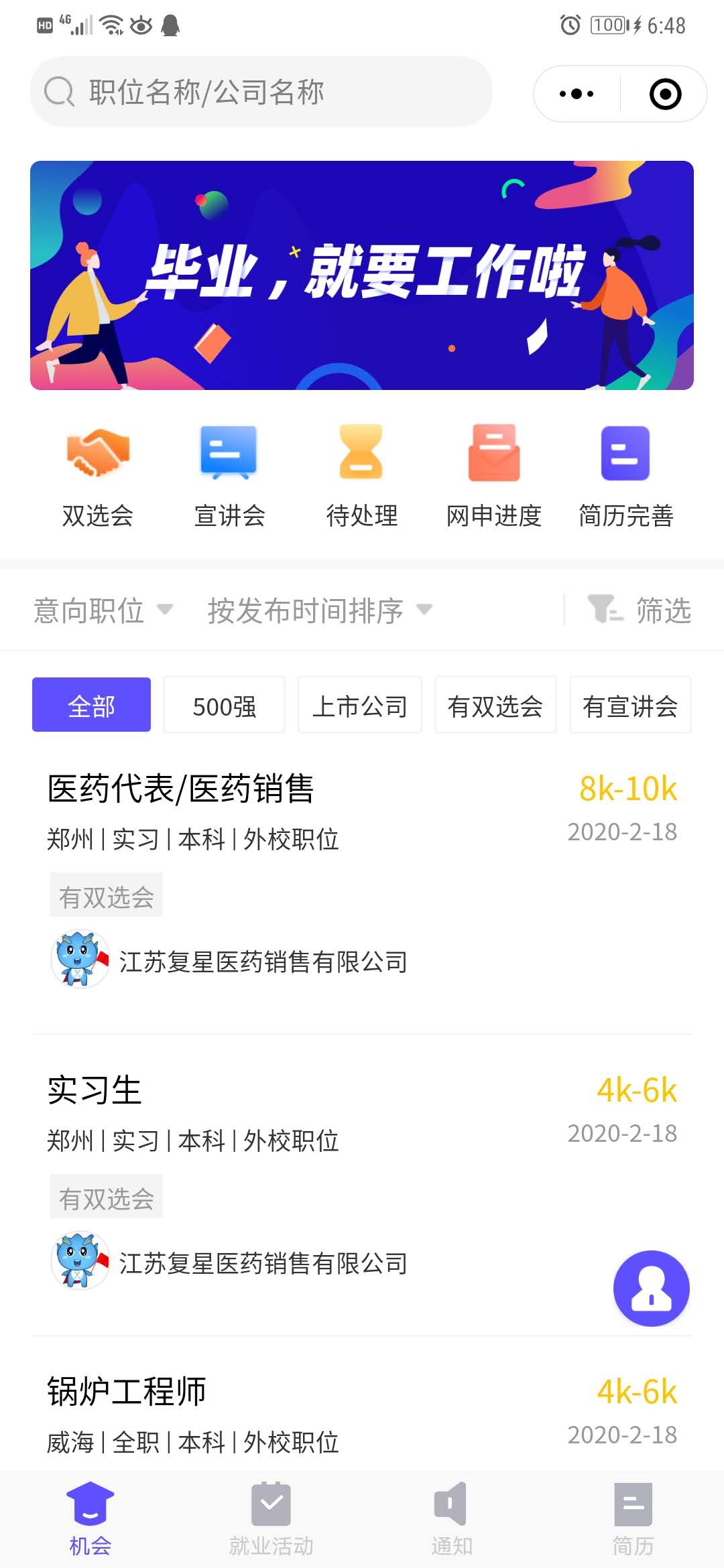Open 待处理 items
The height and width of the screenshot is (1568, 724).
tap(362, 476)
